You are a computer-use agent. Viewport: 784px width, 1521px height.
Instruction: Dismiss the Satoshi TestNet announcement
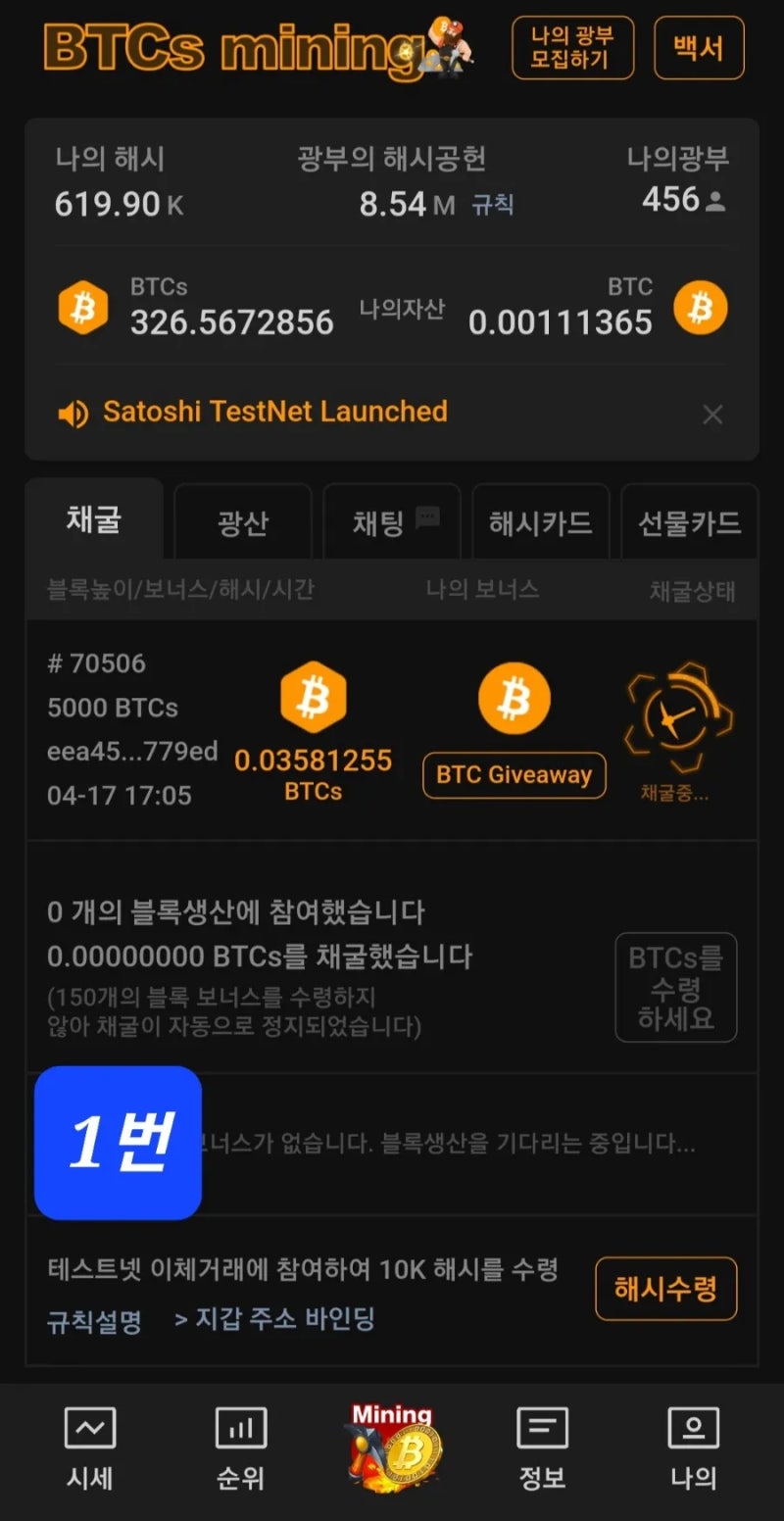point(712,416)
